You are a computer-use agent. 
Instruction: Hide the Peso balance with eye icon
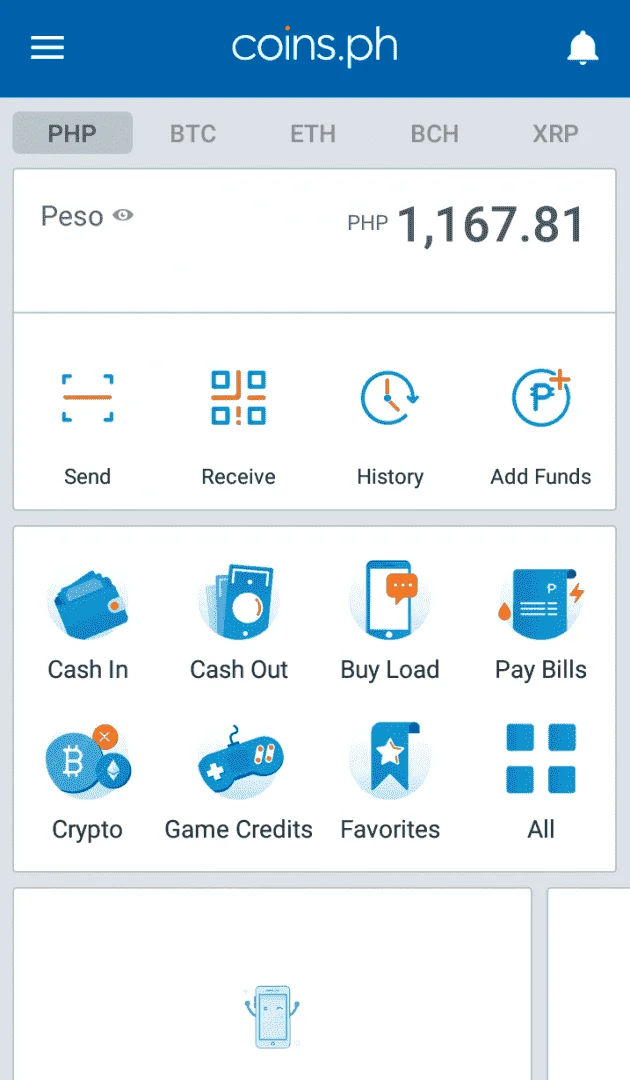click(x=123, y=216)
